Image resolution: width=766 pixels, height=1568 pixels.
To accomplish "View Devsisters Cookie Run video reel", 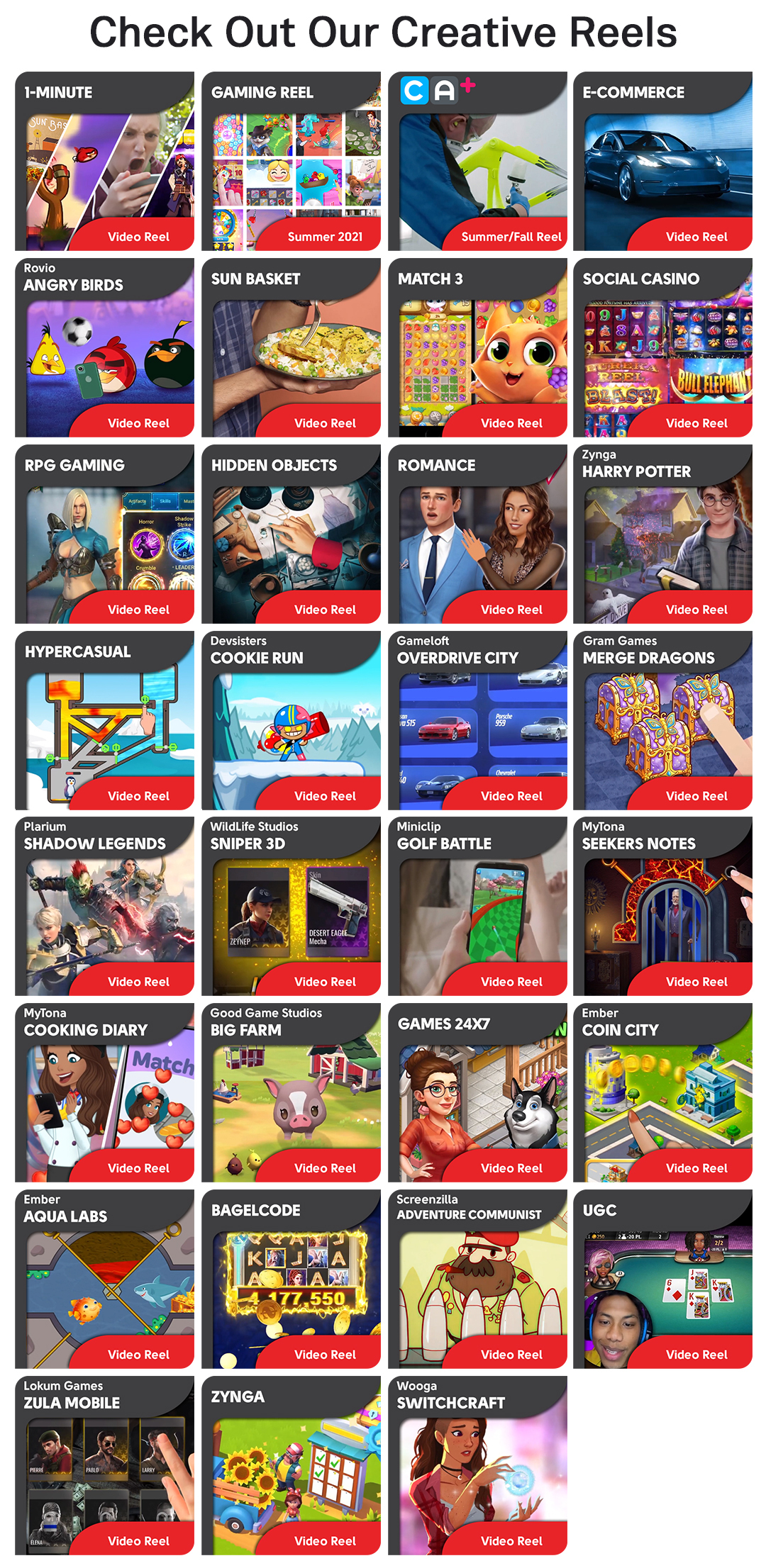I will pos(291,721).
